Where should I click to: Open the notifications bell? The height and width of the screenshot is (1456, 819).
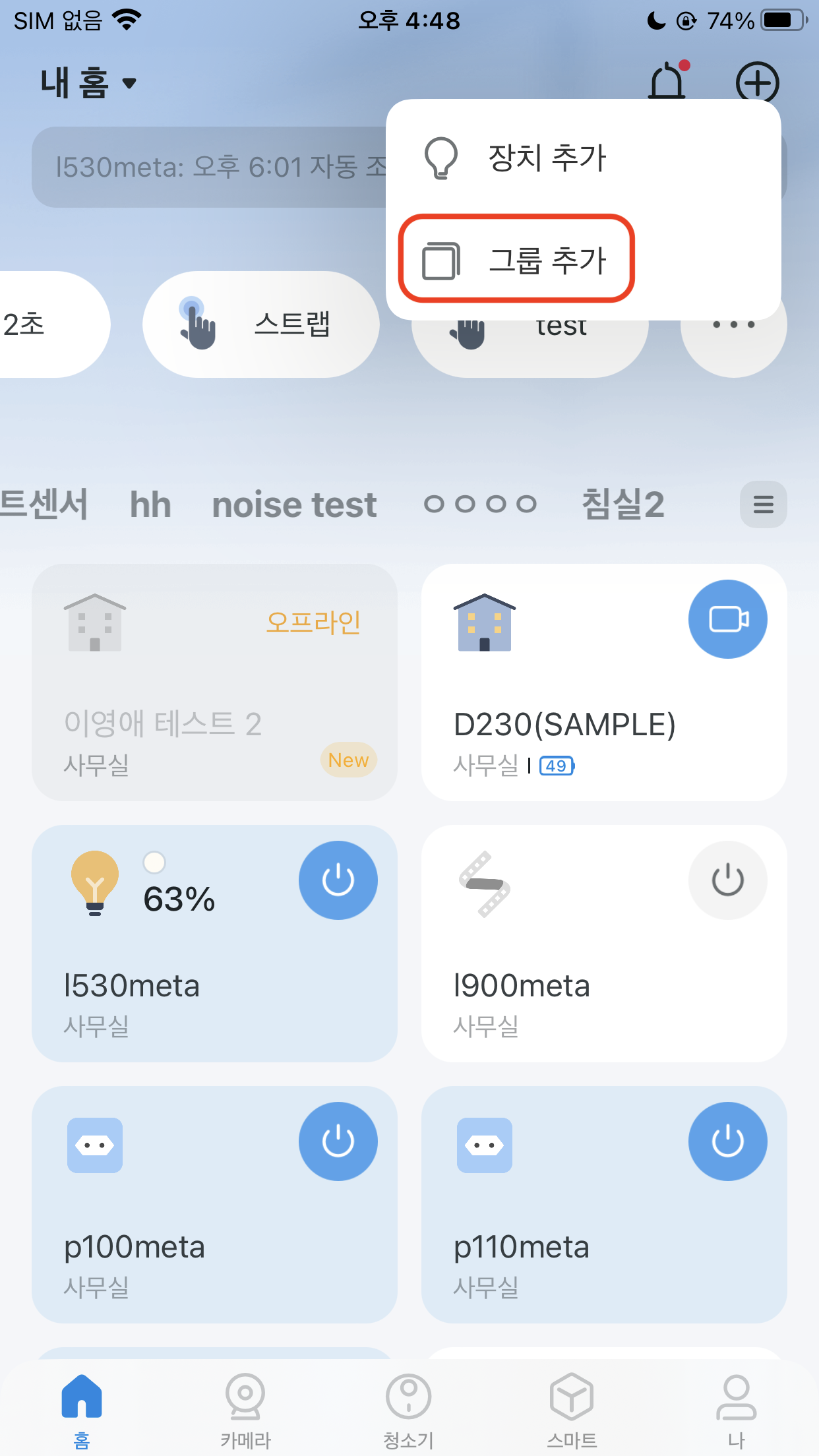pyautogui.click(x=668, y=82)
